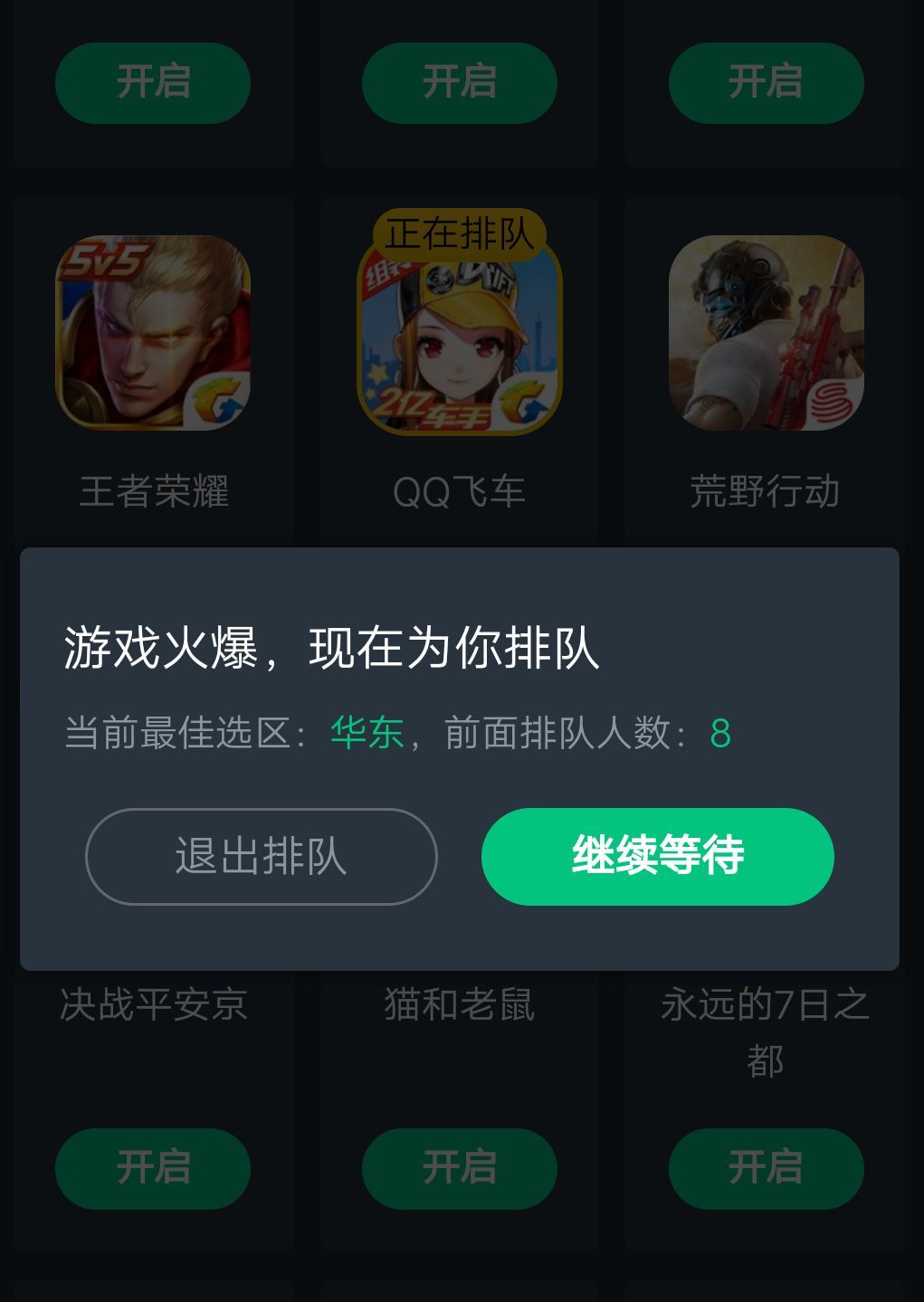The image size is (924, 1302).
Task: Open the 永远的7日之都 game entry
Action: tap(767, 1031)
